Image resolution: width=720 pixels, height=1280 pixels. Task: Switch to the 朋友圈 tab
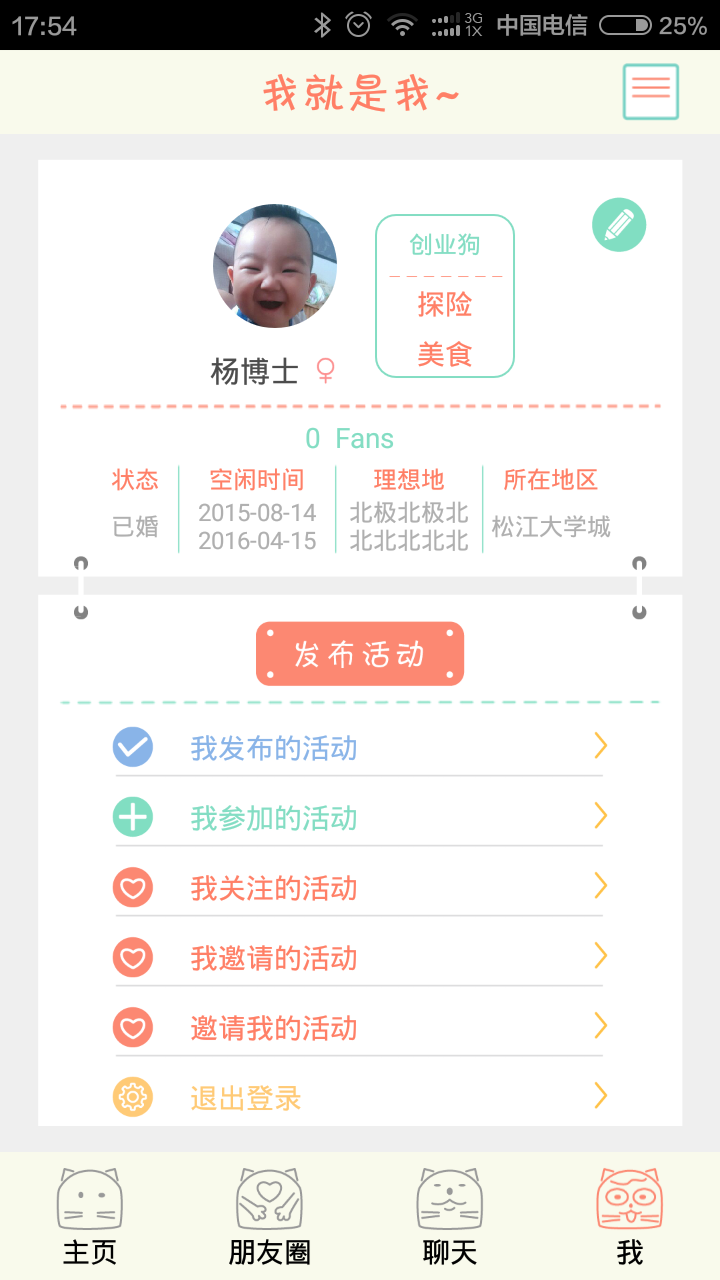tap(270, 1216)
